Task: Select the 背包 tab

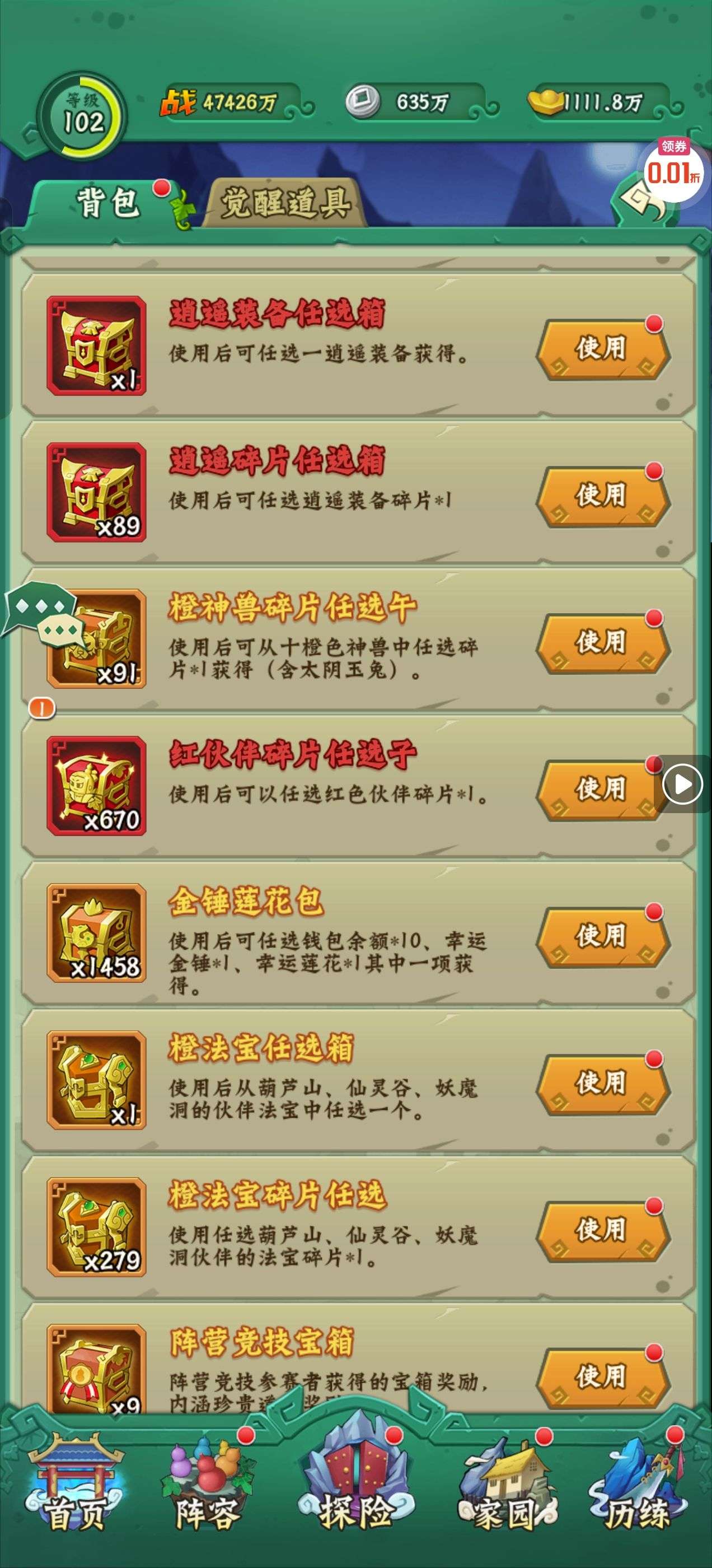Action: (x=109, y=203)
